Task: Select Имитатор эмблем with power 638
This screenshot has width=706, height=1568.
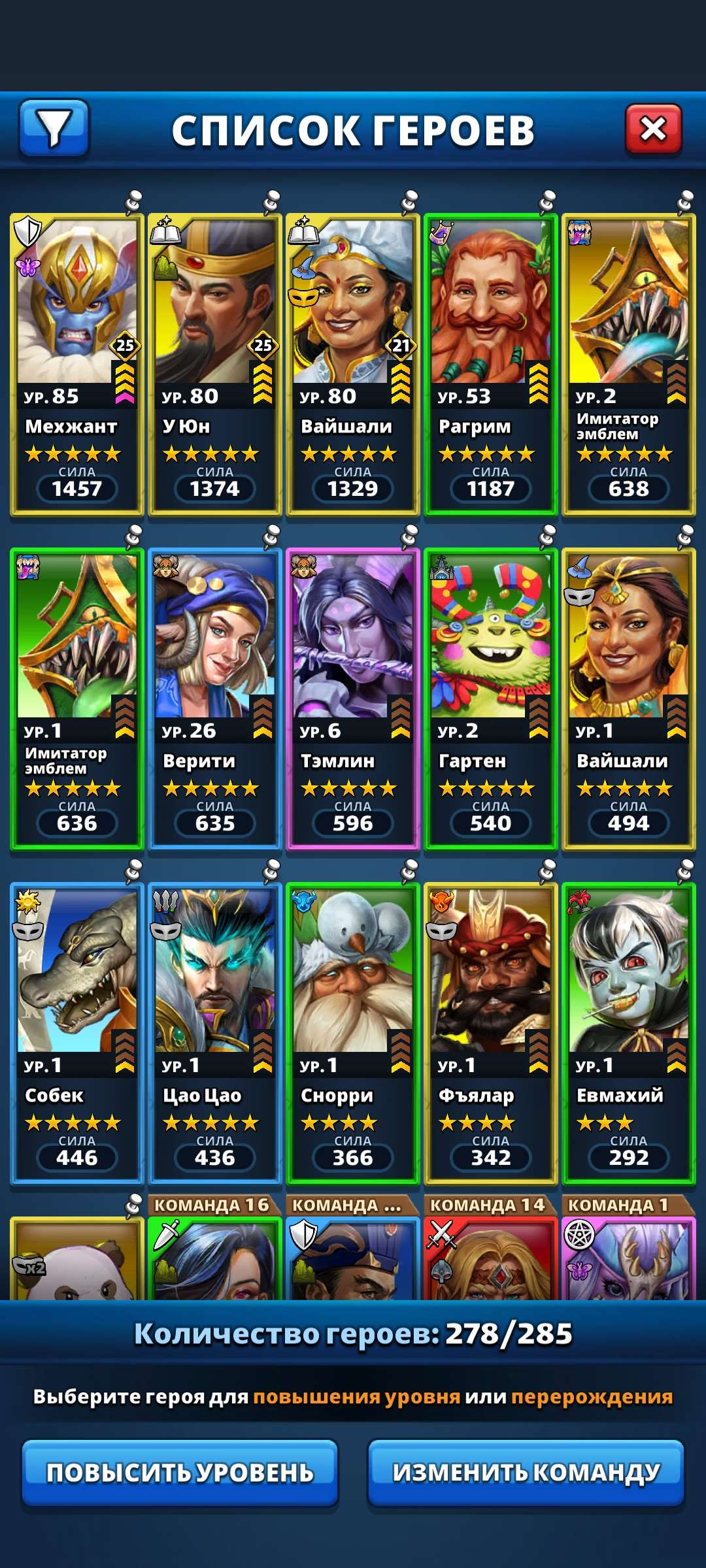Action: 628,364
